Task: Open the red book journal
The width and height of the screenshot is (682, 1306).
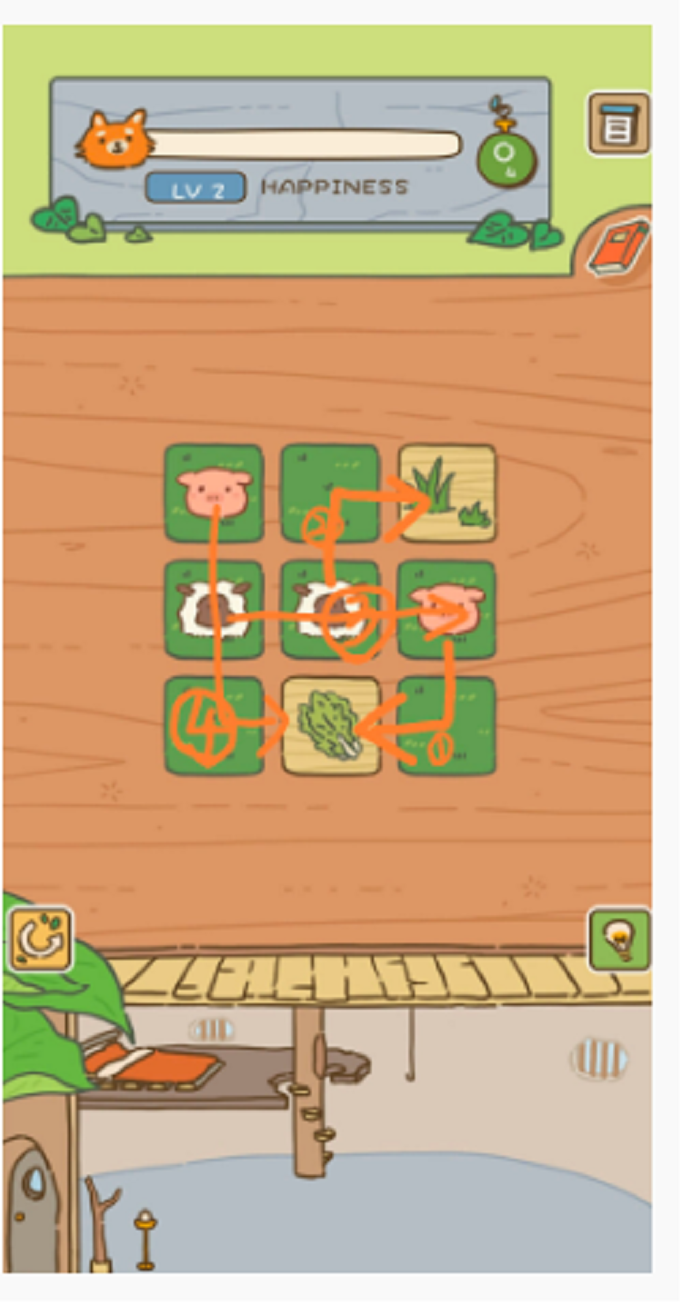Action: pos(618,246)
